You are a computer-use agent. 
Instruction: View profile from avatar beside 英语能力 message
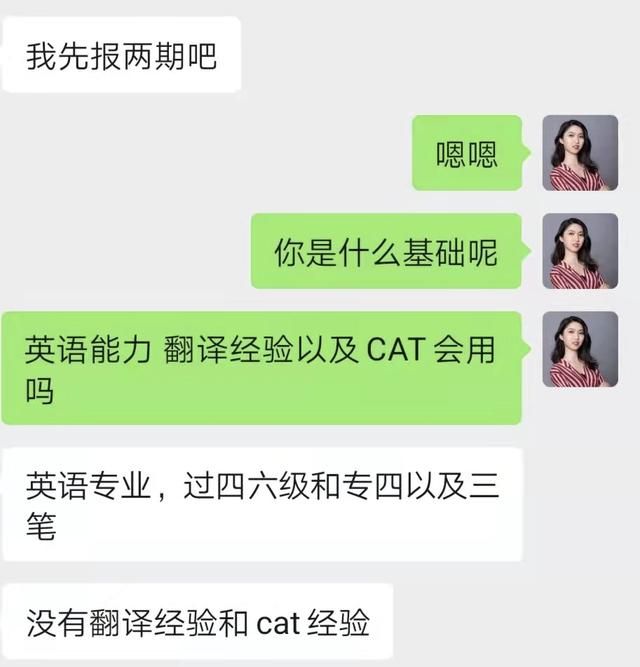coord(580,349)
